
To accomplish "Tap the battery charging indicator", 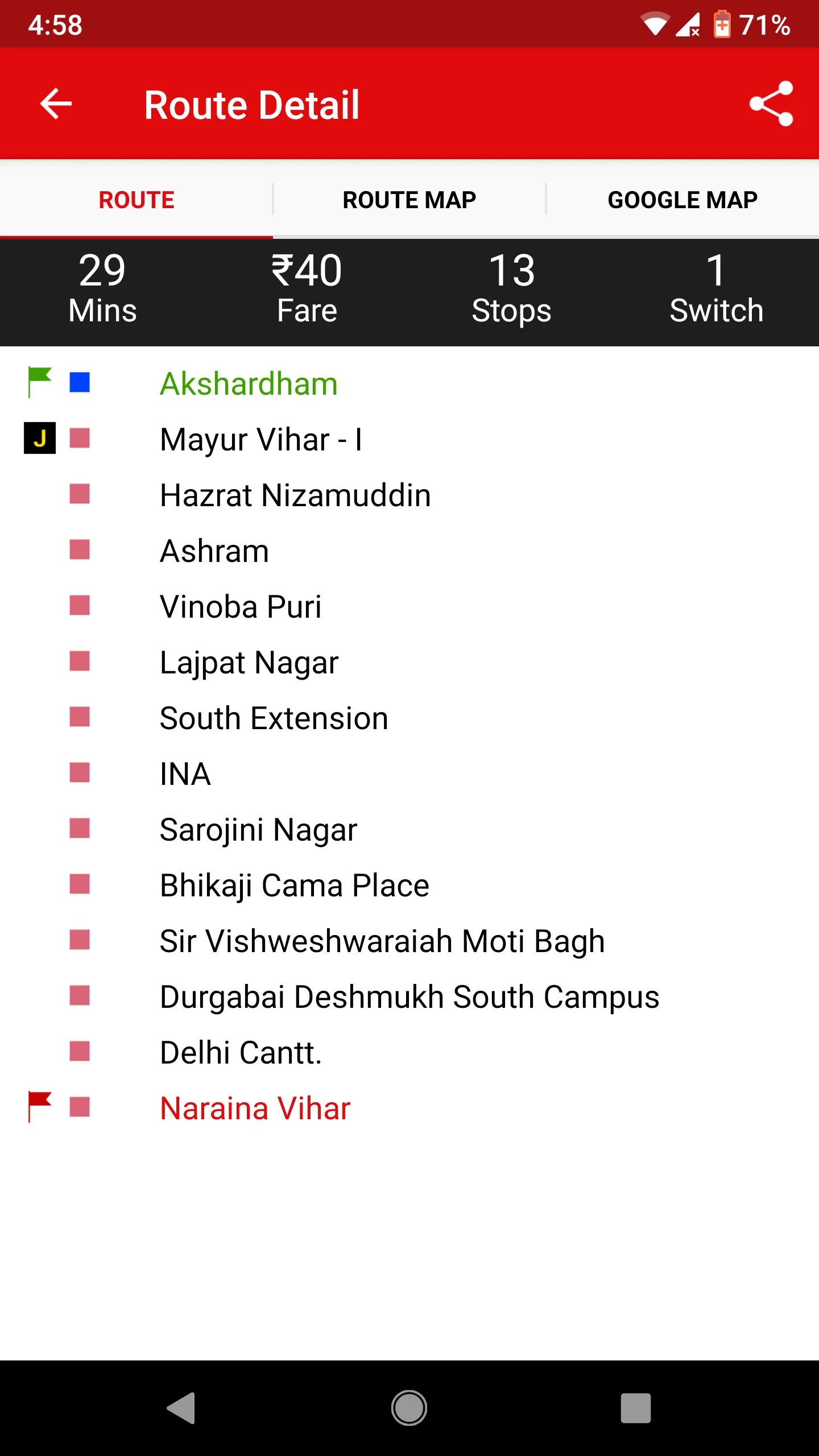I will [x=722, y=24].
